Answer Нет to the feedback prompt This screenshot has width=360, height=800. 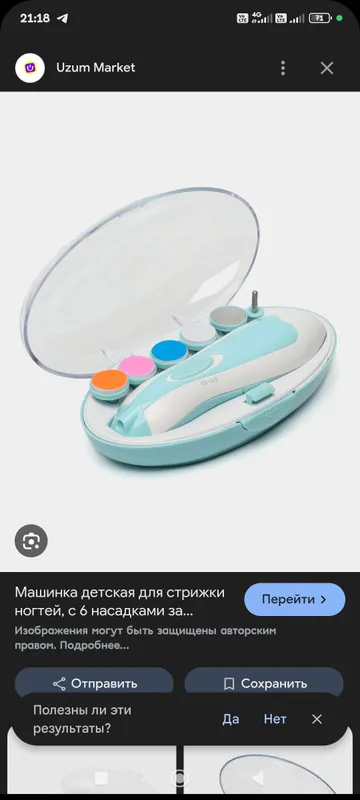275,719
